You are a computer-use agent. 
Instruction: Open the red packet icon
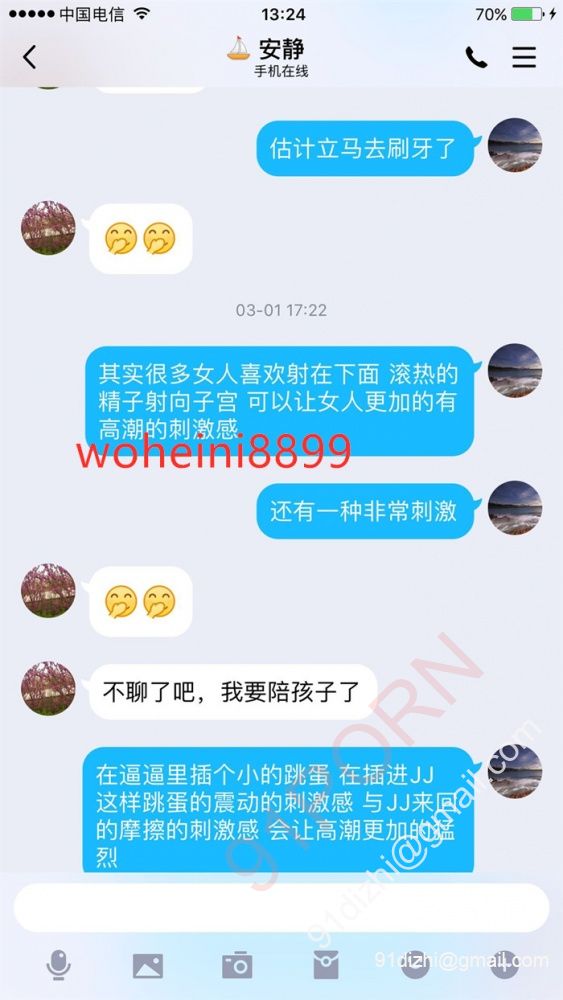[326, 965]
